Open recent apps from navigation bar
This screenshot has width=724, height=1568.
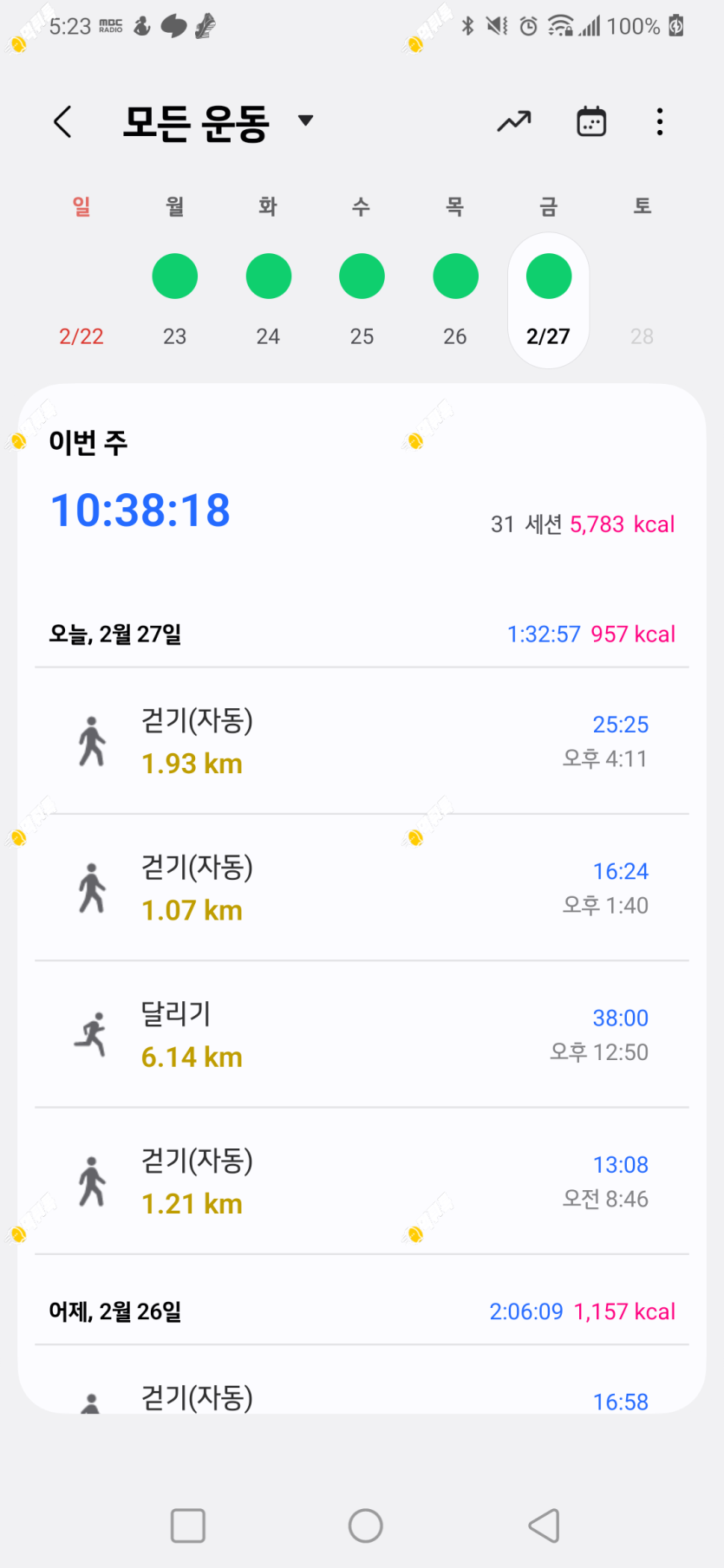point(188,1526)
